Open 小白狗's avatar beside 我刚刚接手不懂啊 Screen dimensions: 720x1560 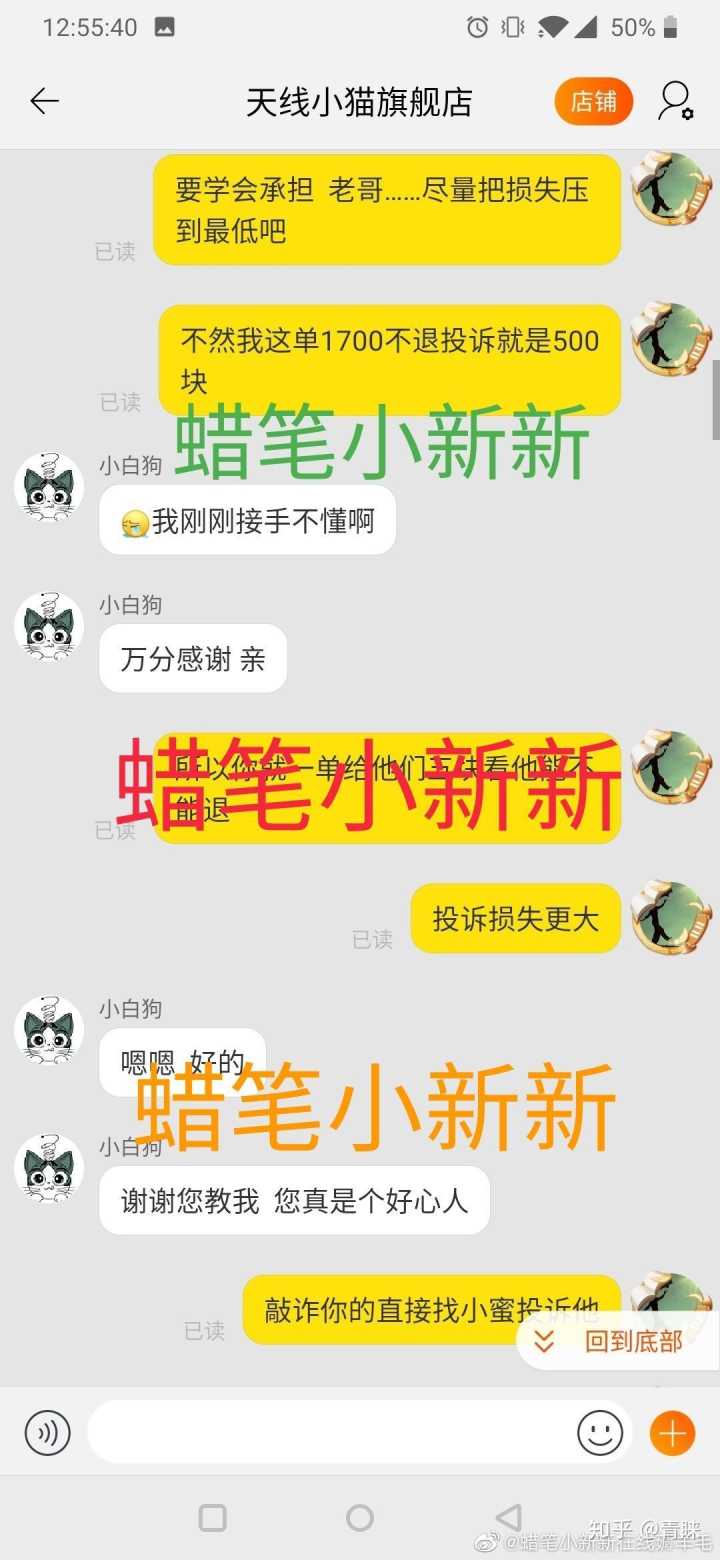(48, 488)
